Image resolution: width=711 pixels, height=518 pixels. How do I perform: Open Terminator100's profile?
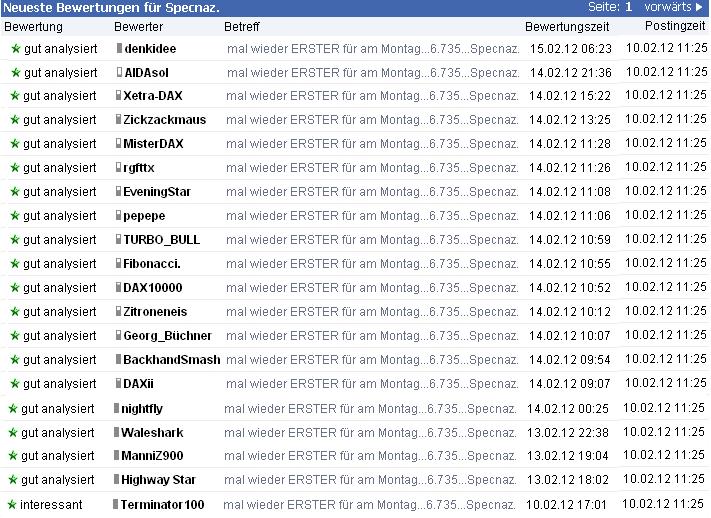[x=162, y=505]
